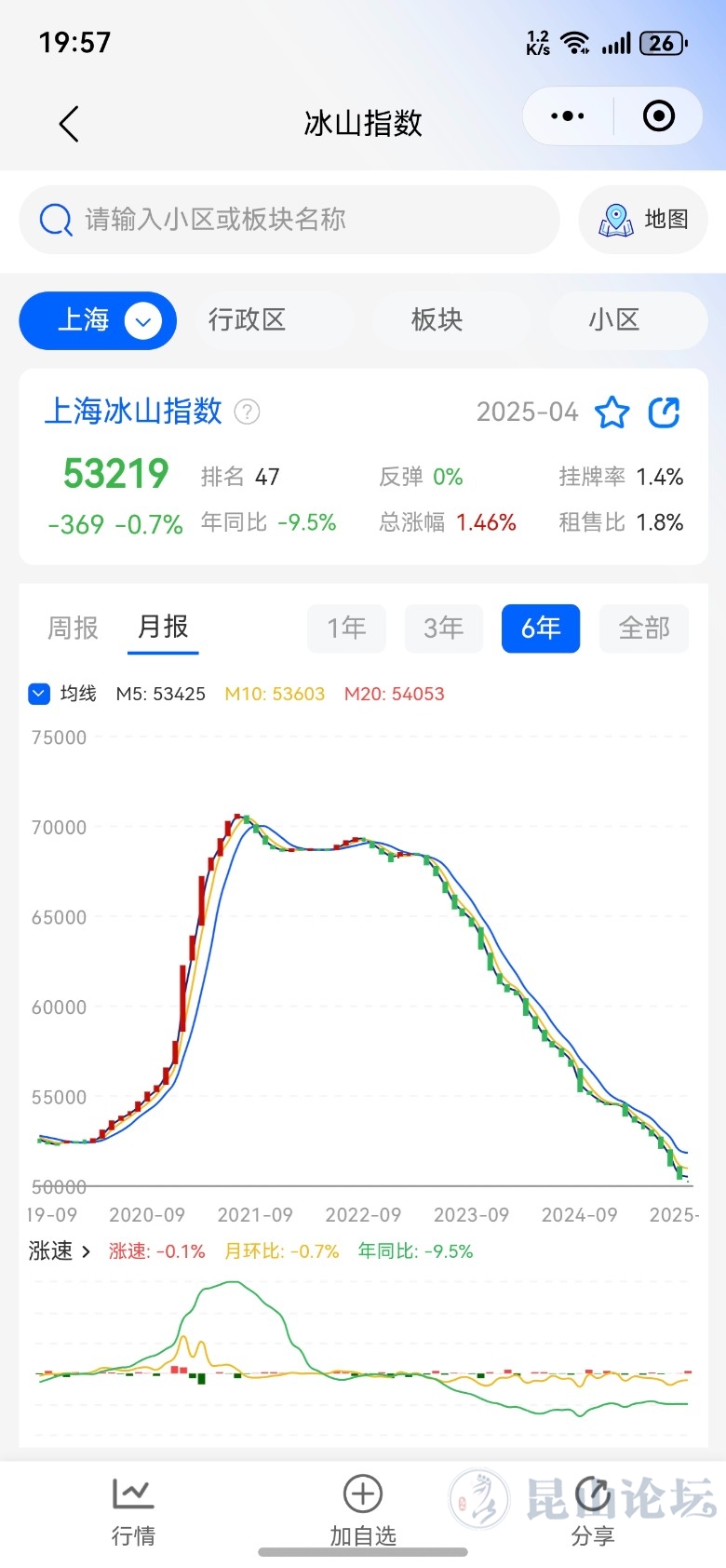Show 全部 full history on chart

tap(644, 629)
